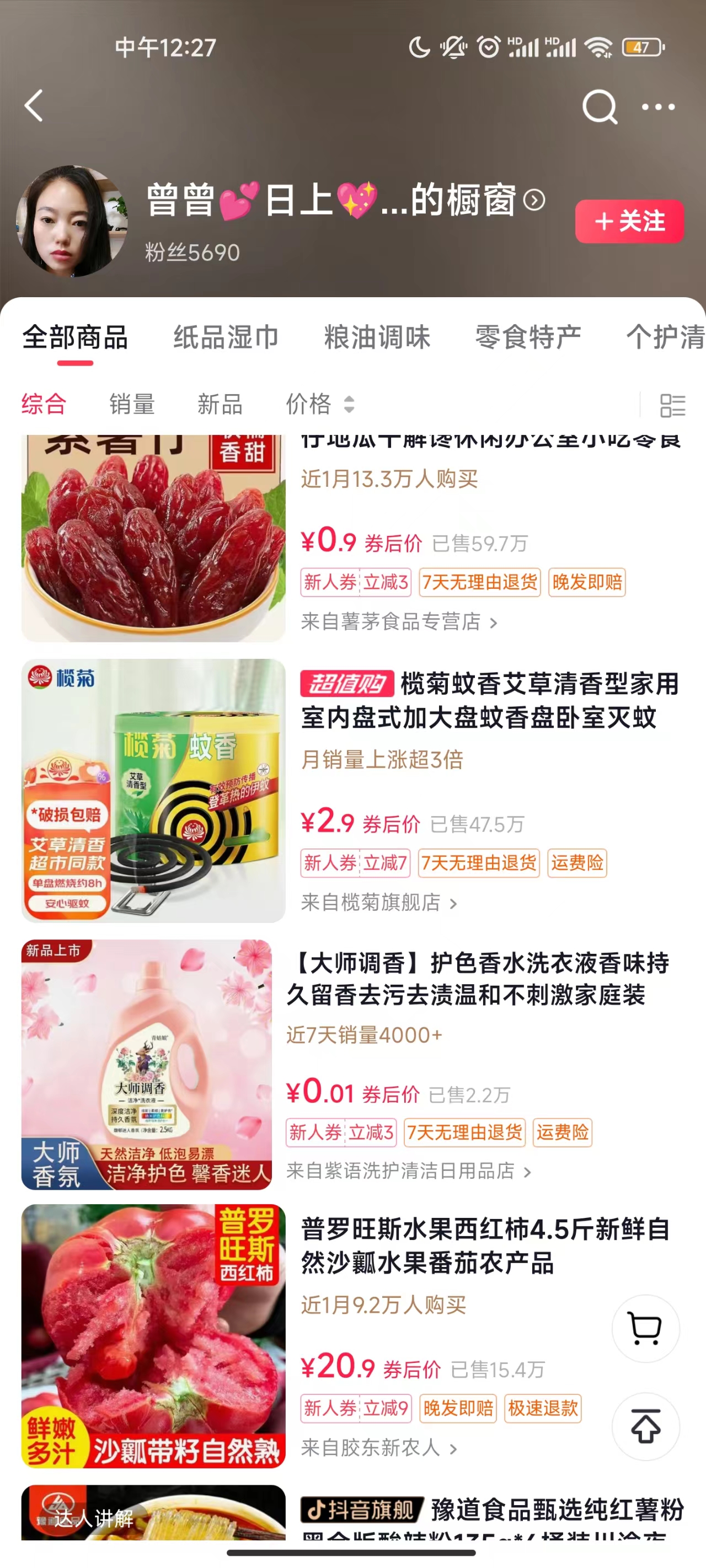Follow with the 关注 button

[629, 221]
